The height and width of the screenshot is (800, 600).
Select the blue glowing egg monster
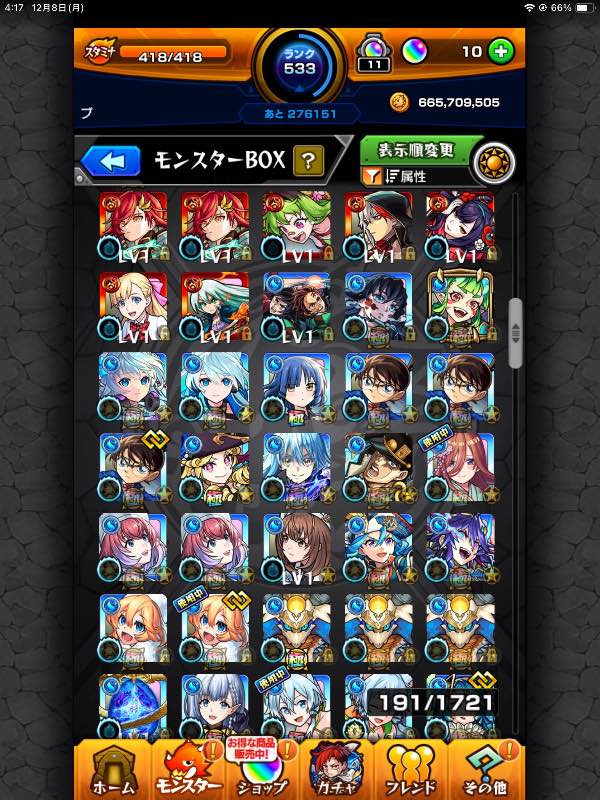(134, 706)
